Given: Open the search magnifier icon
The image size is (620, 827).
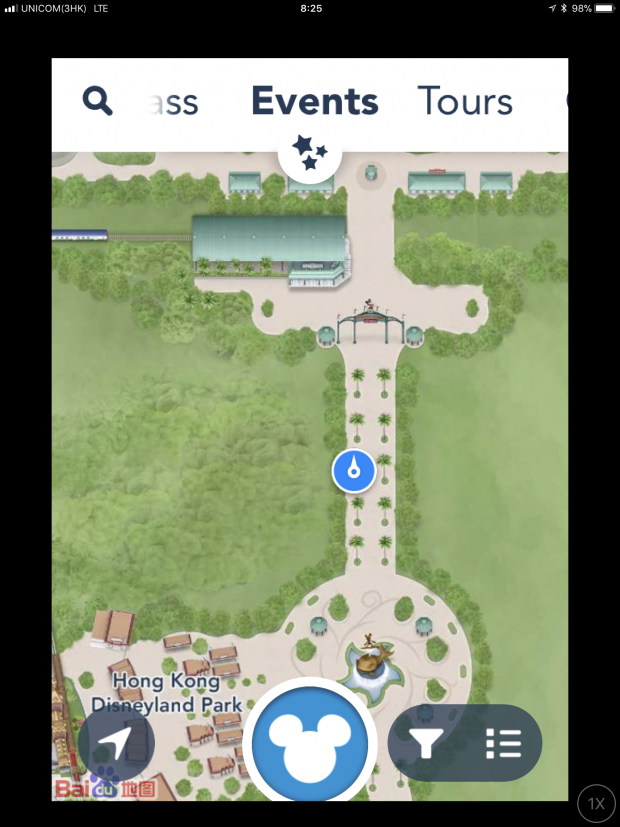Looking at the screenshot, I should click(97, 101).
